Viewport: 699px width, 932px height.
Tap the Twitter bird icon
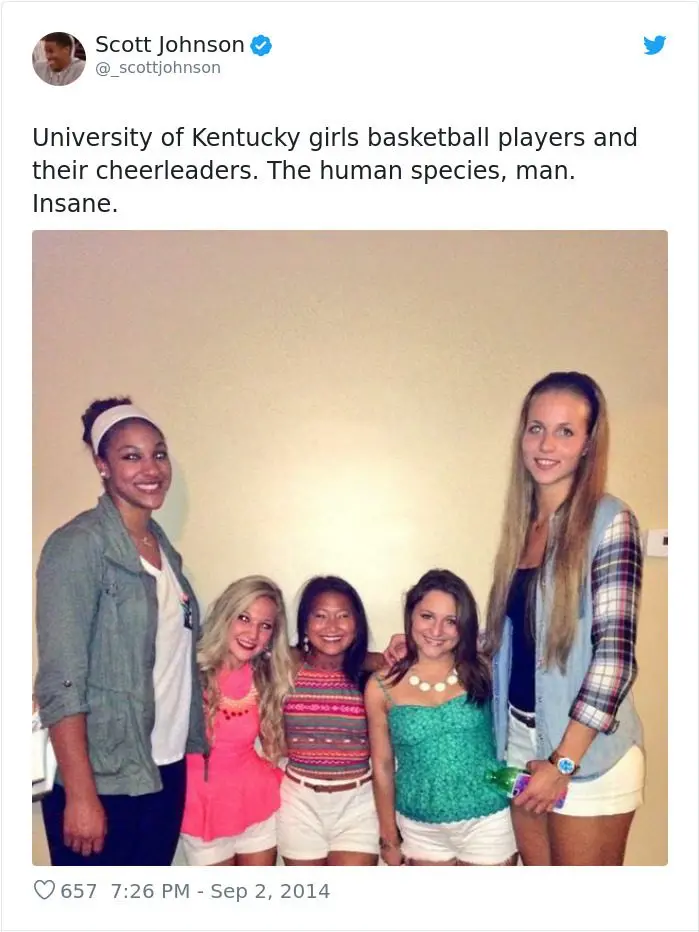point(654,45)
